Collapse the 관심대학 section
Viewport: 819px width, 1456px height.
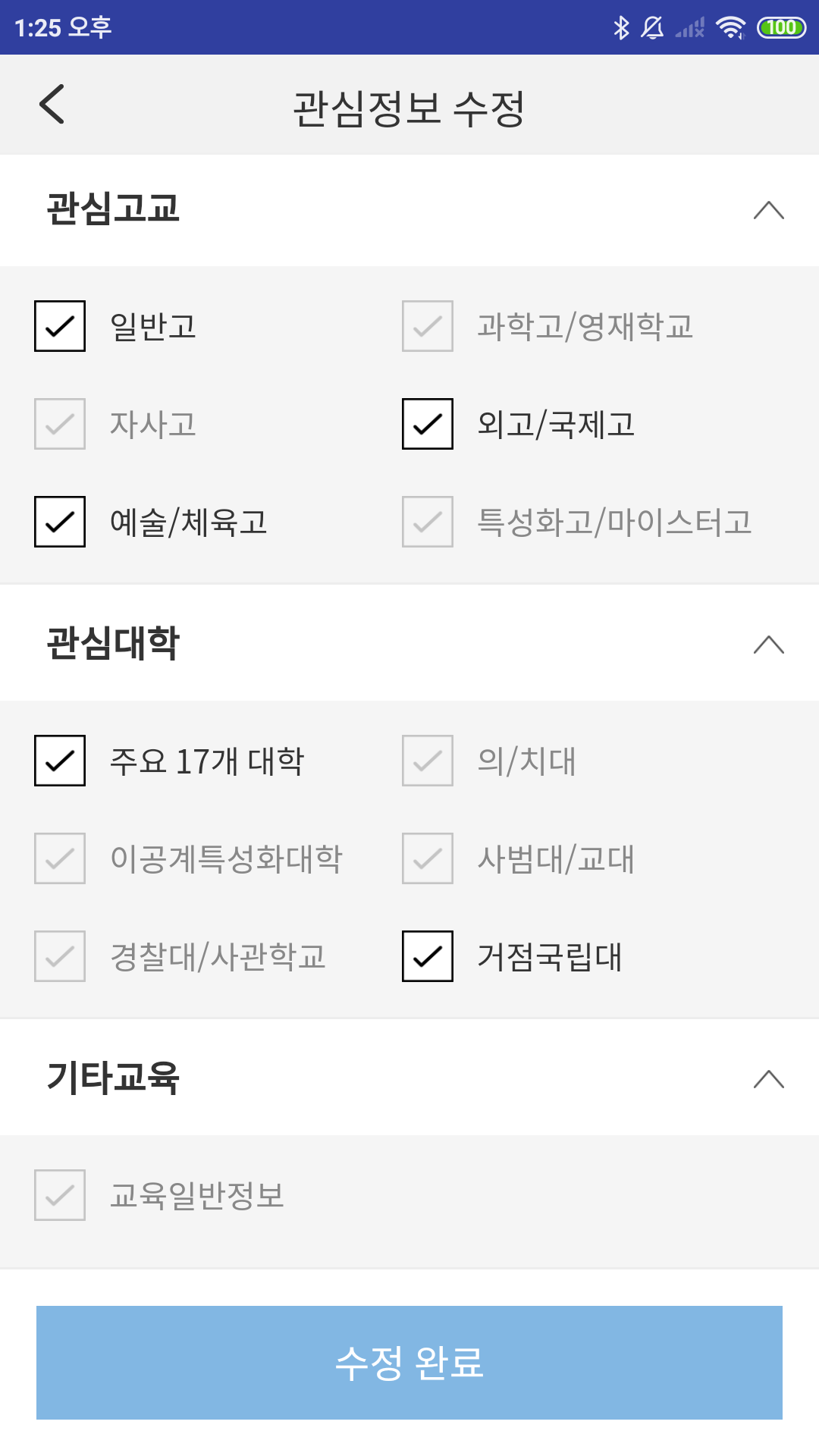click(x=768, y=645)
